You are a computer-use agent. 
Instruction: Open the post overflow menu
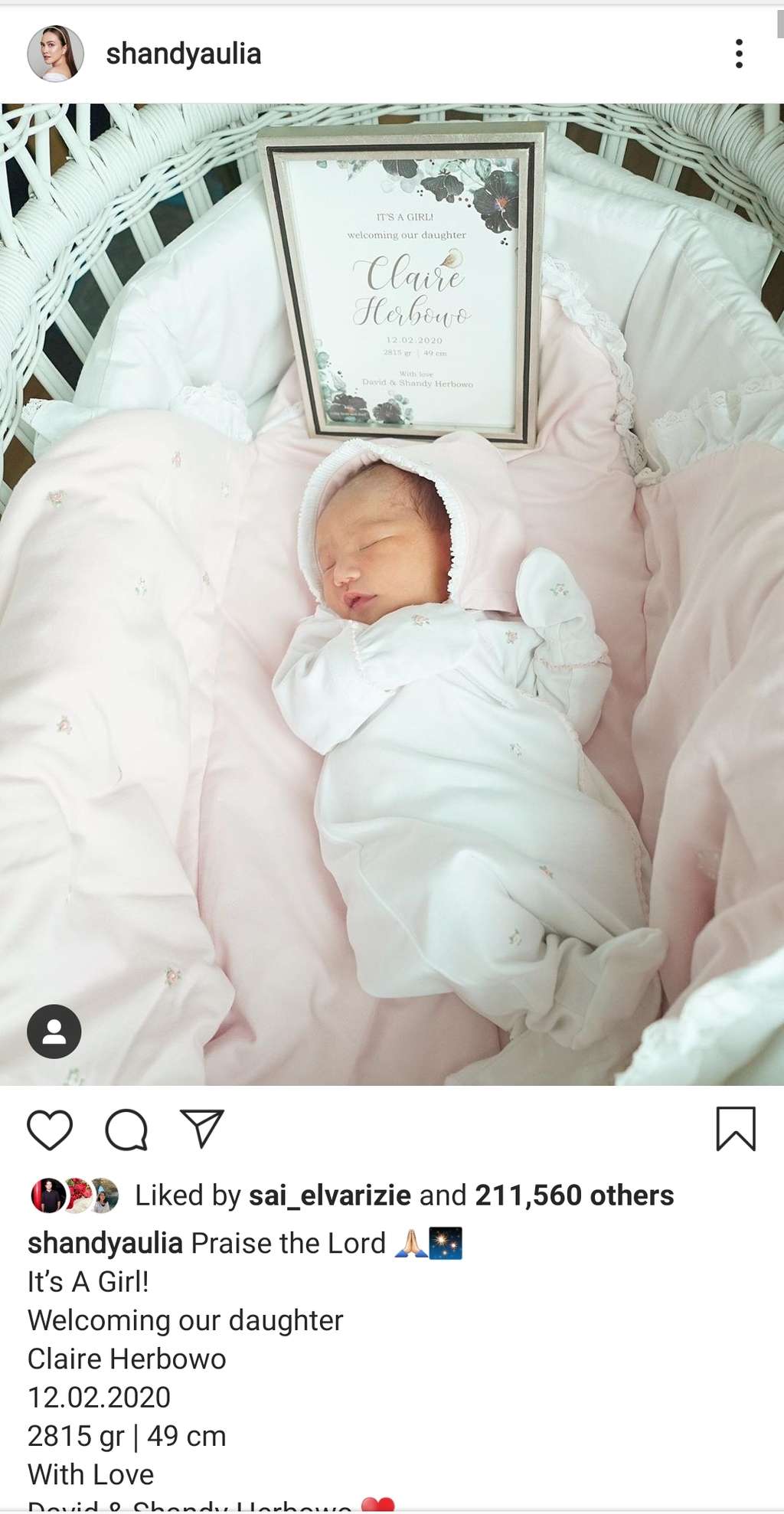(x=738, y=54)
